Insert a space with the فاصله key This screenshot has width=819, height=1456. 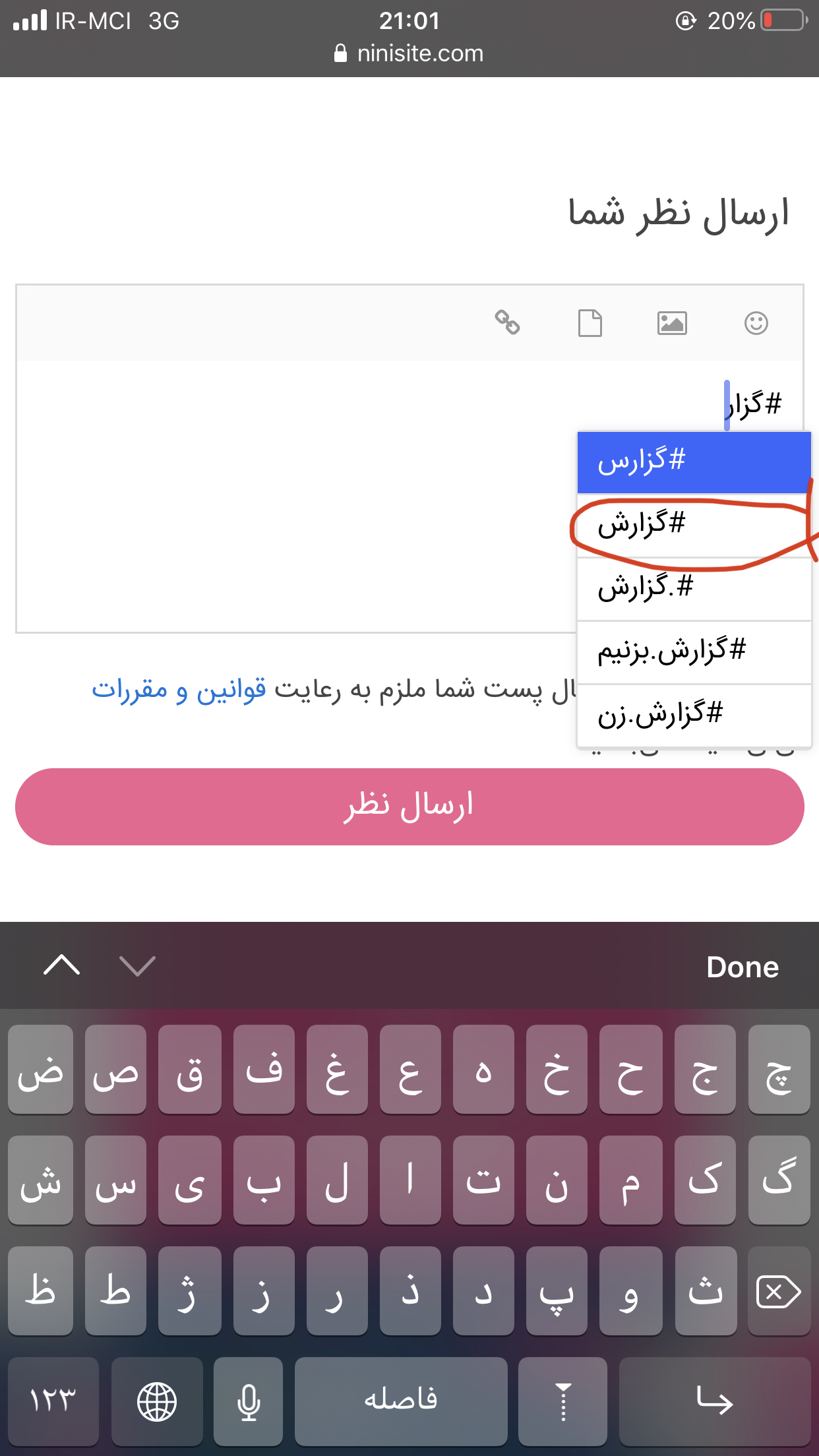pyautogui.click(x=401, y=1401)
